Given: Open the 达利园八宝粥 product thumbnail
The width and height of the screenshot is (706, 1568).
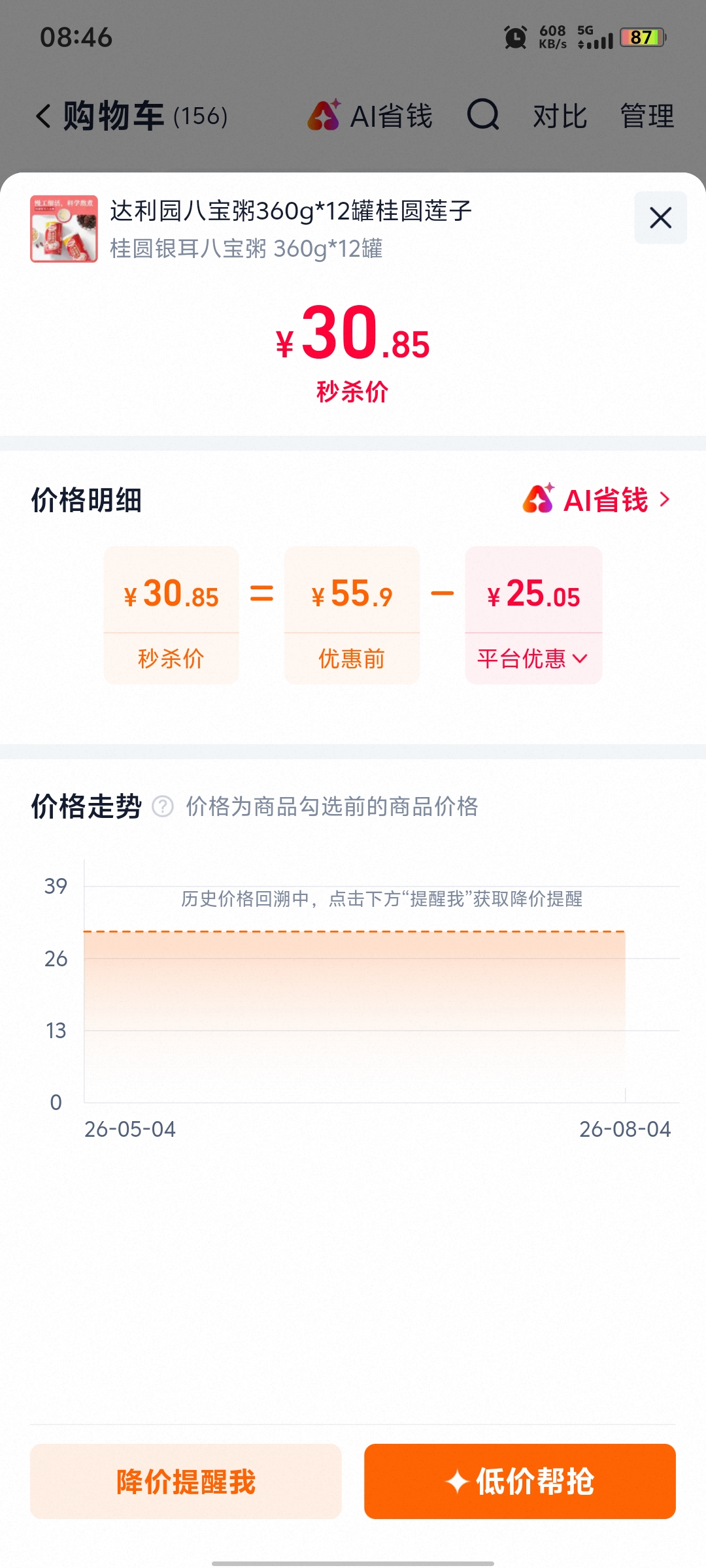Looking at the screenshot, I should point(64,229).
